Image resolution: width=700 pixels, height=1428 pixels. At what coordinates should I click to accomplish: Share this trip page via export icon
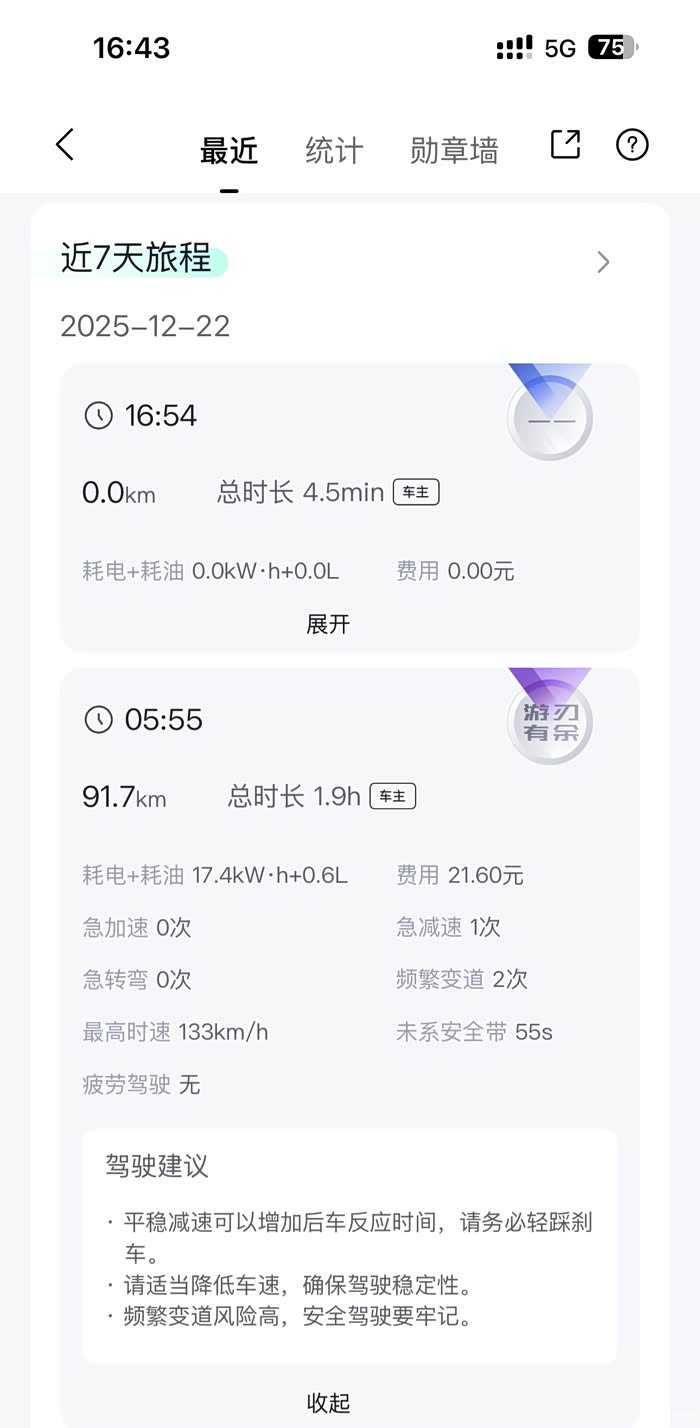pos(566,145)
